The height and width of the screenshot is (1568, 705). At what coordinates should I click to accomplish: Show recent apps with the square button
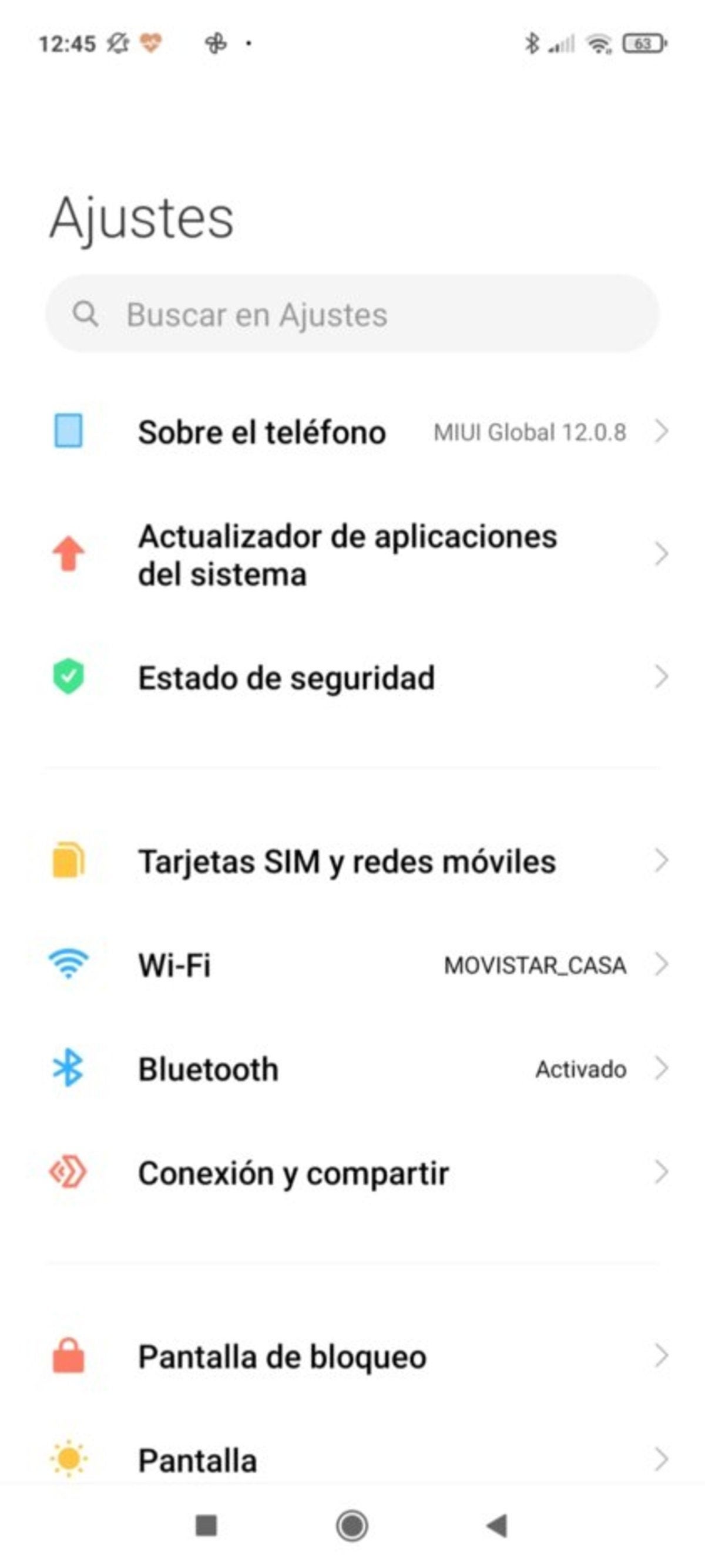[x=206, y=1525]
